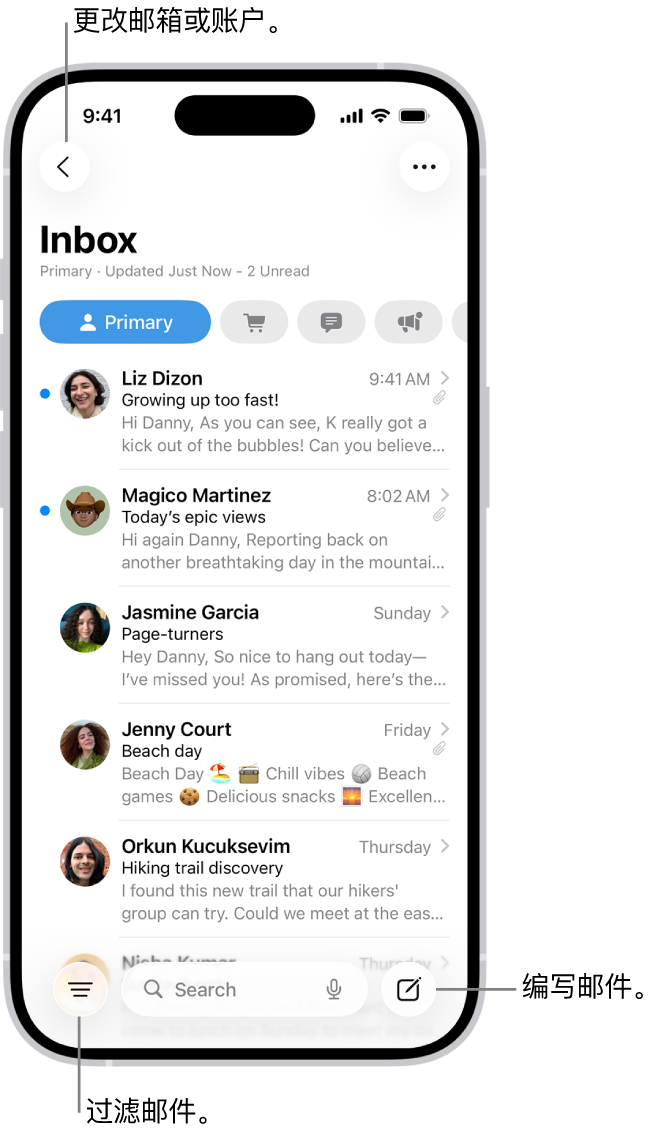Open Jasmine Garcia's Page-turners email
Viewport: 670px width, 1131px height.
pos(282,645)
